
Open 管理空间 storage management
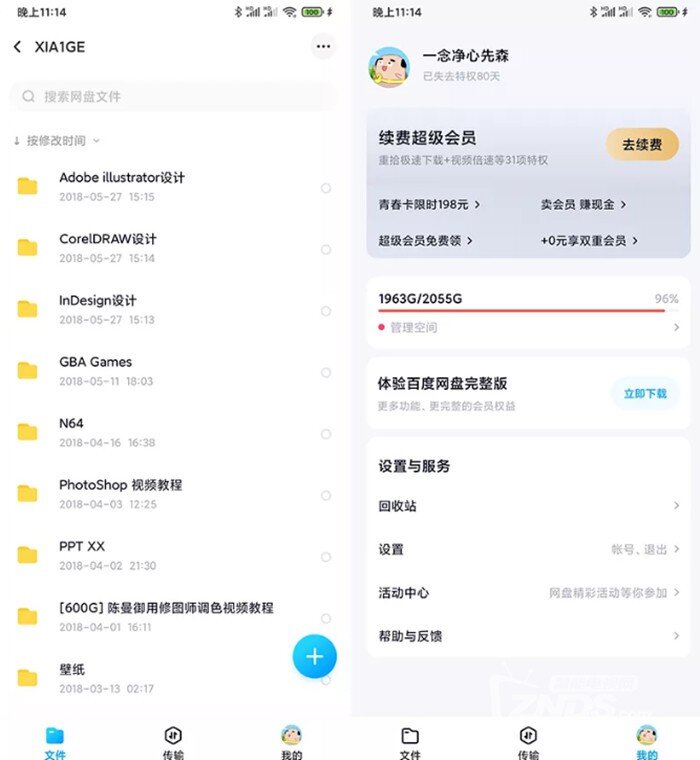click(x=414, y=327)
